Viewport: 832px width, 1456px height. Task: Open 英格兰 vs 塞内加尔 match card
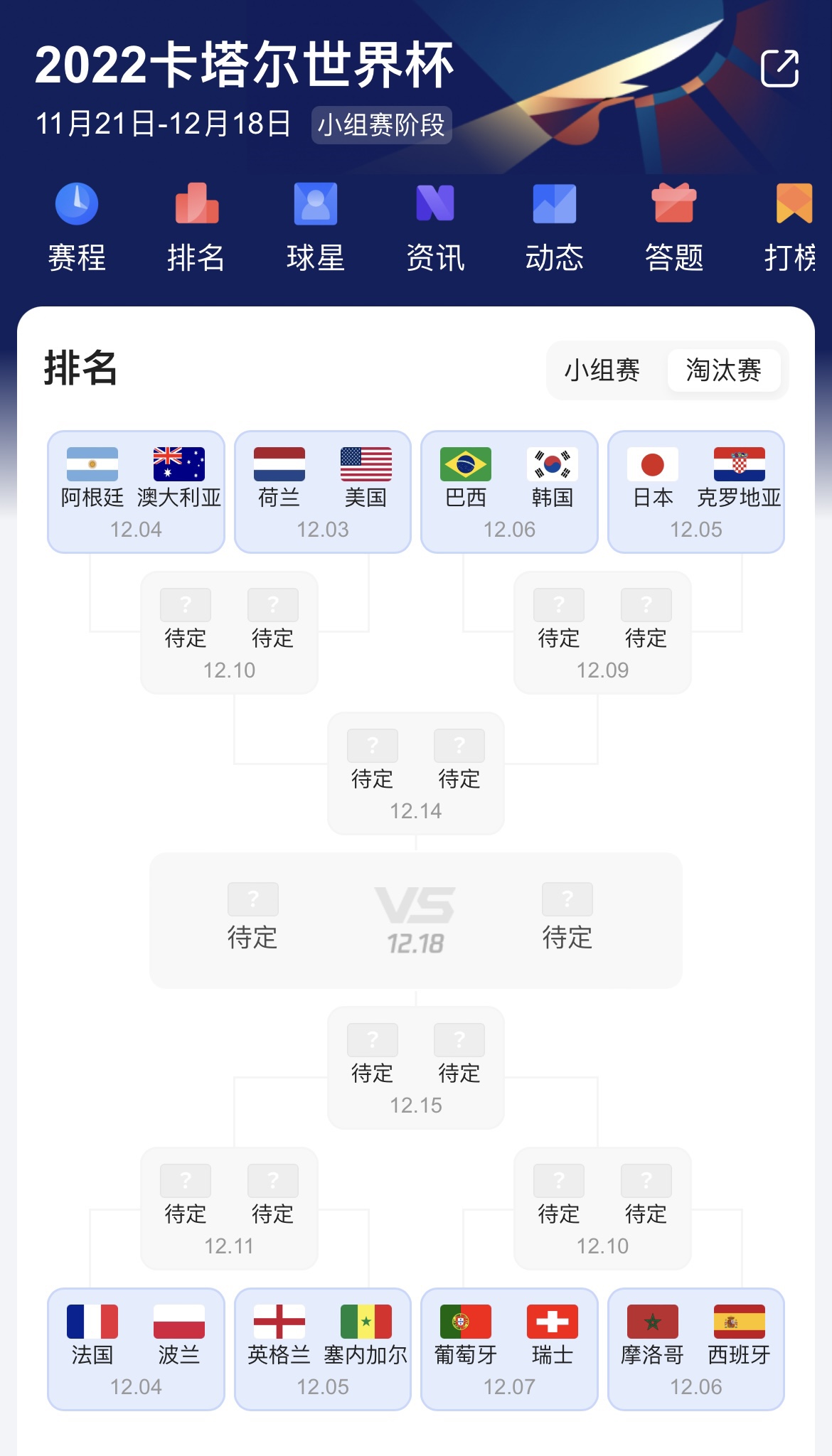pyautogui.click(x=323, y=1349)
